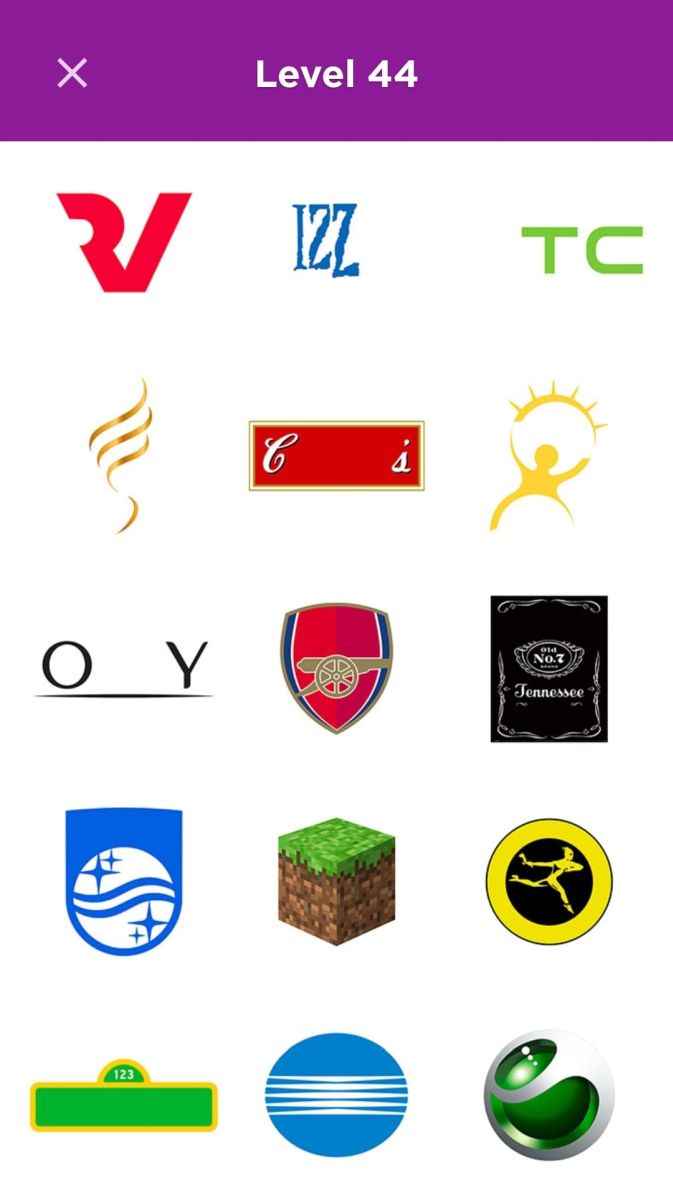The image size is (673, 1200).
Task: Select the blue IZZ logo tile
Action: click(325, 240)
